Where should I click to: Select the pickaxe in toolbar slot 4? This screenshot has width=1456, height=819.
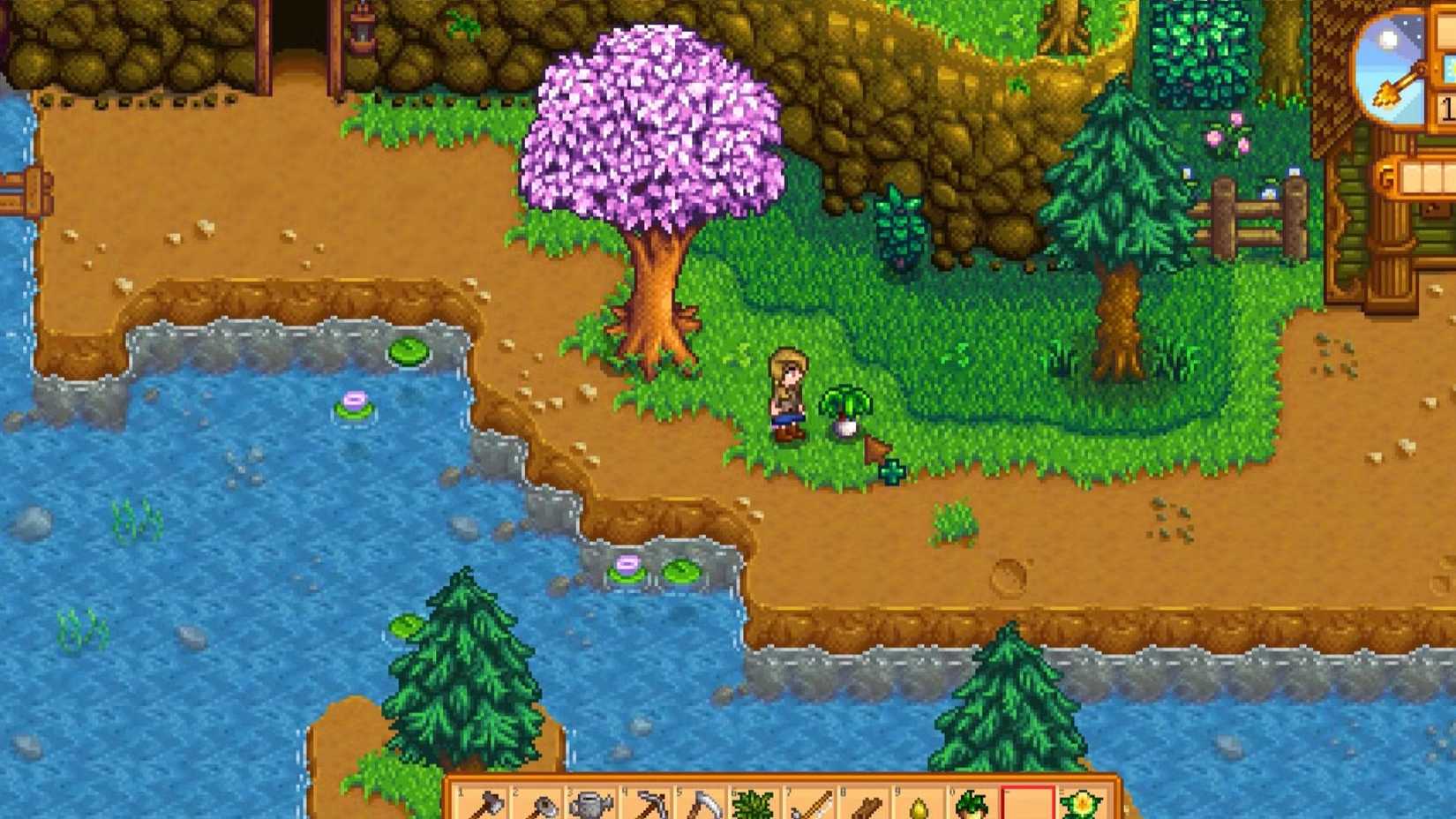(648, 805)
